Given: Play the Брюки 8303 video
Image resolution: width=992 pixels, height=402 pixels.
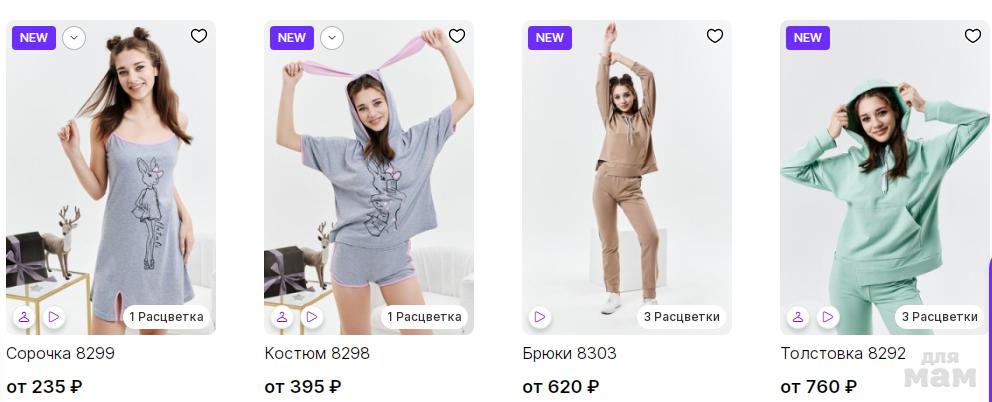Looking at the screenshot, I should (x=540, y=317).
